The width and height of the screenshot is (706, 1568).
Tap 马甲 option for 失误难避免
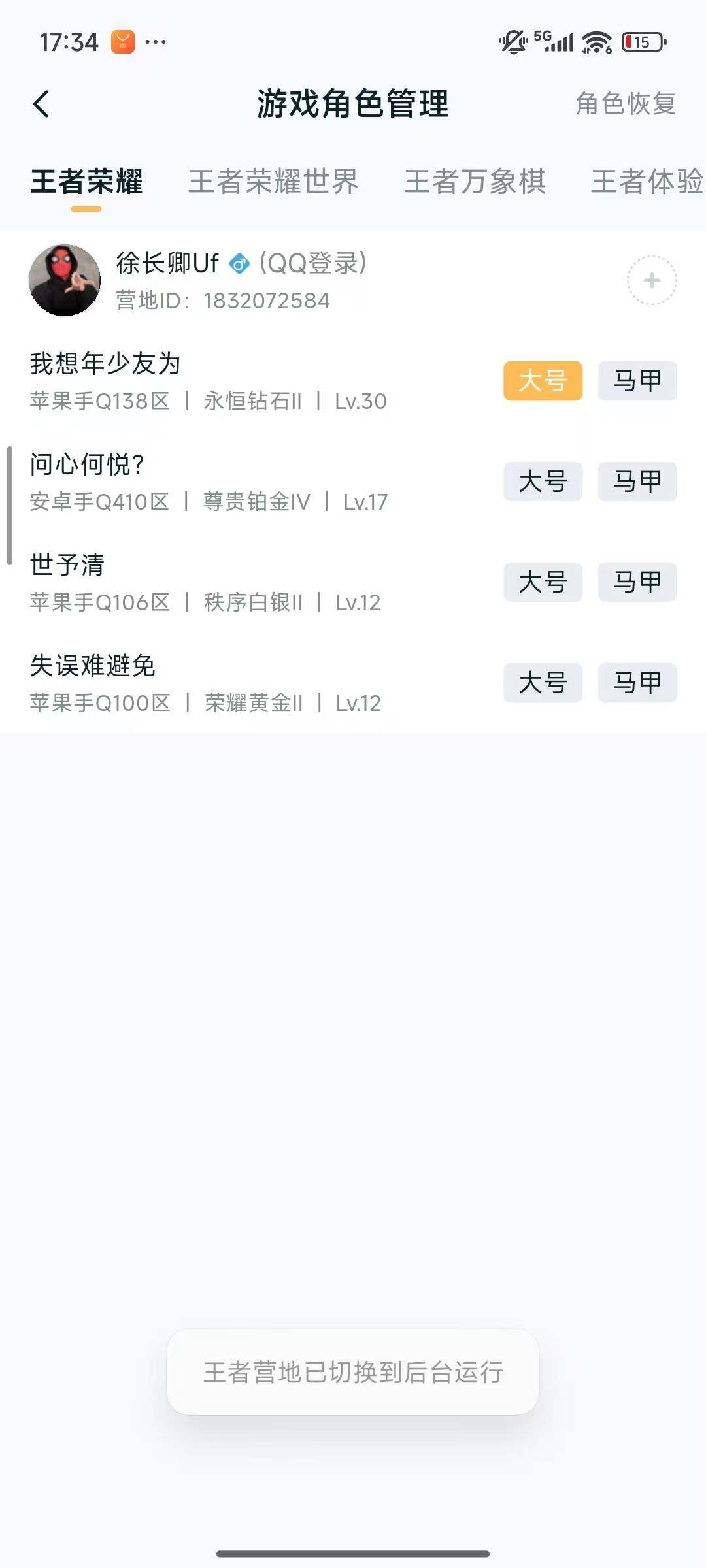pos(637,683)
